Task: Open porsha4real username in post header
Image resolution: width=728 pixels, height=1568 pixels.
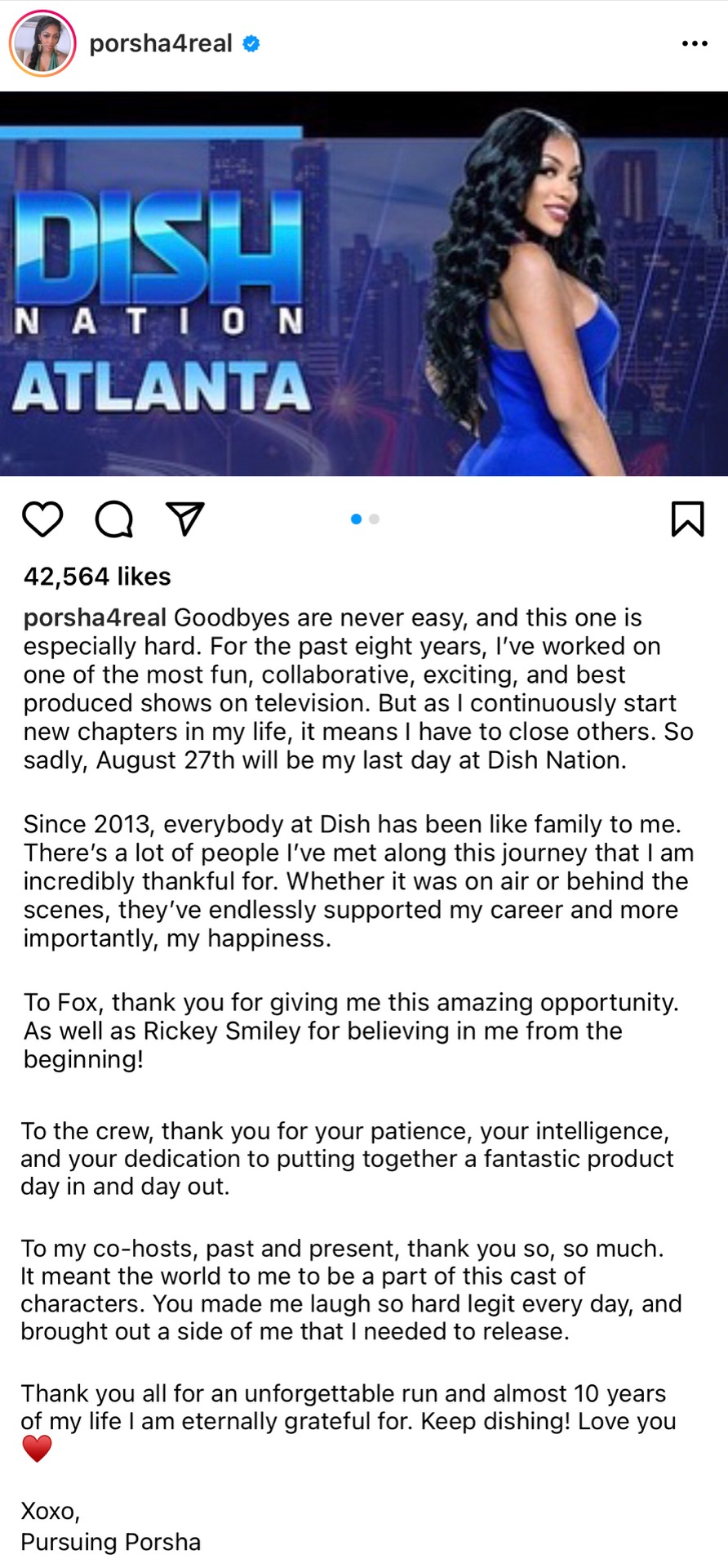Action: pos(161,44)
